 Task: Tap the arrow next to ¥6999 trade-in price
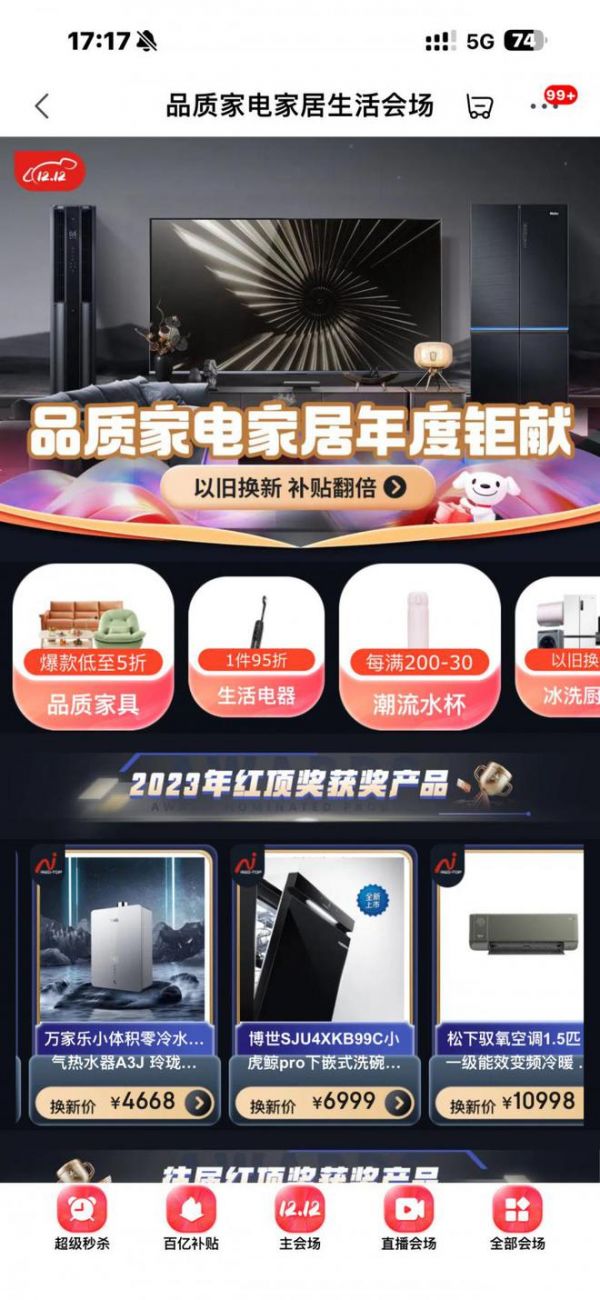click(398, 1103)
